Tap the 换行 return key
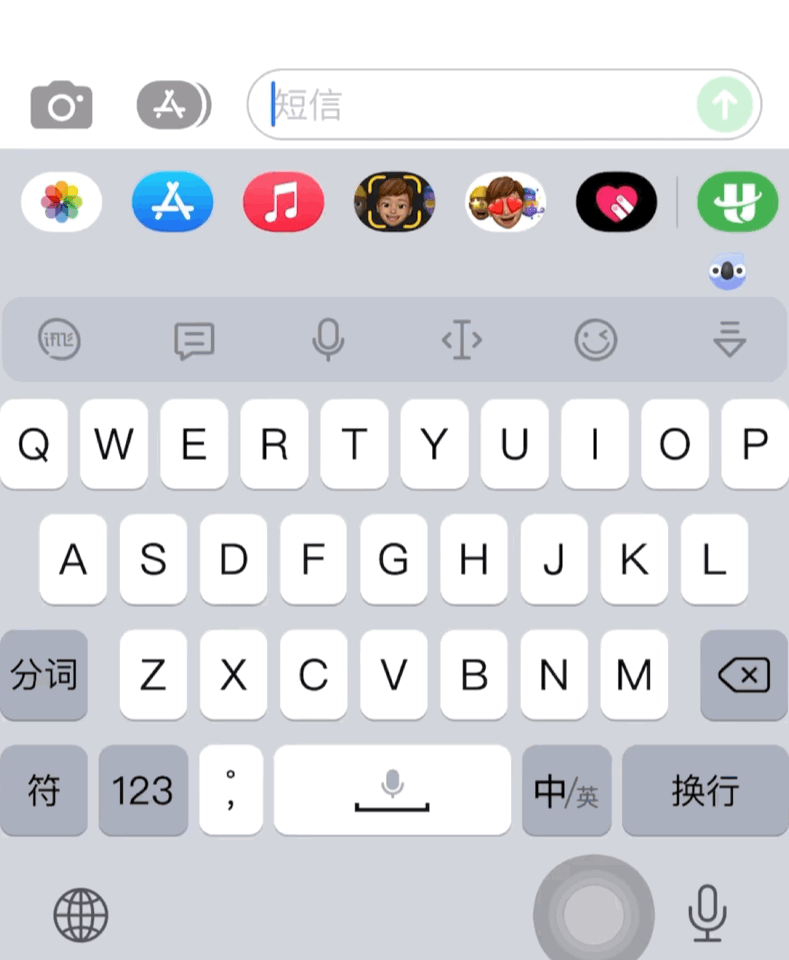 click(705, 791)
